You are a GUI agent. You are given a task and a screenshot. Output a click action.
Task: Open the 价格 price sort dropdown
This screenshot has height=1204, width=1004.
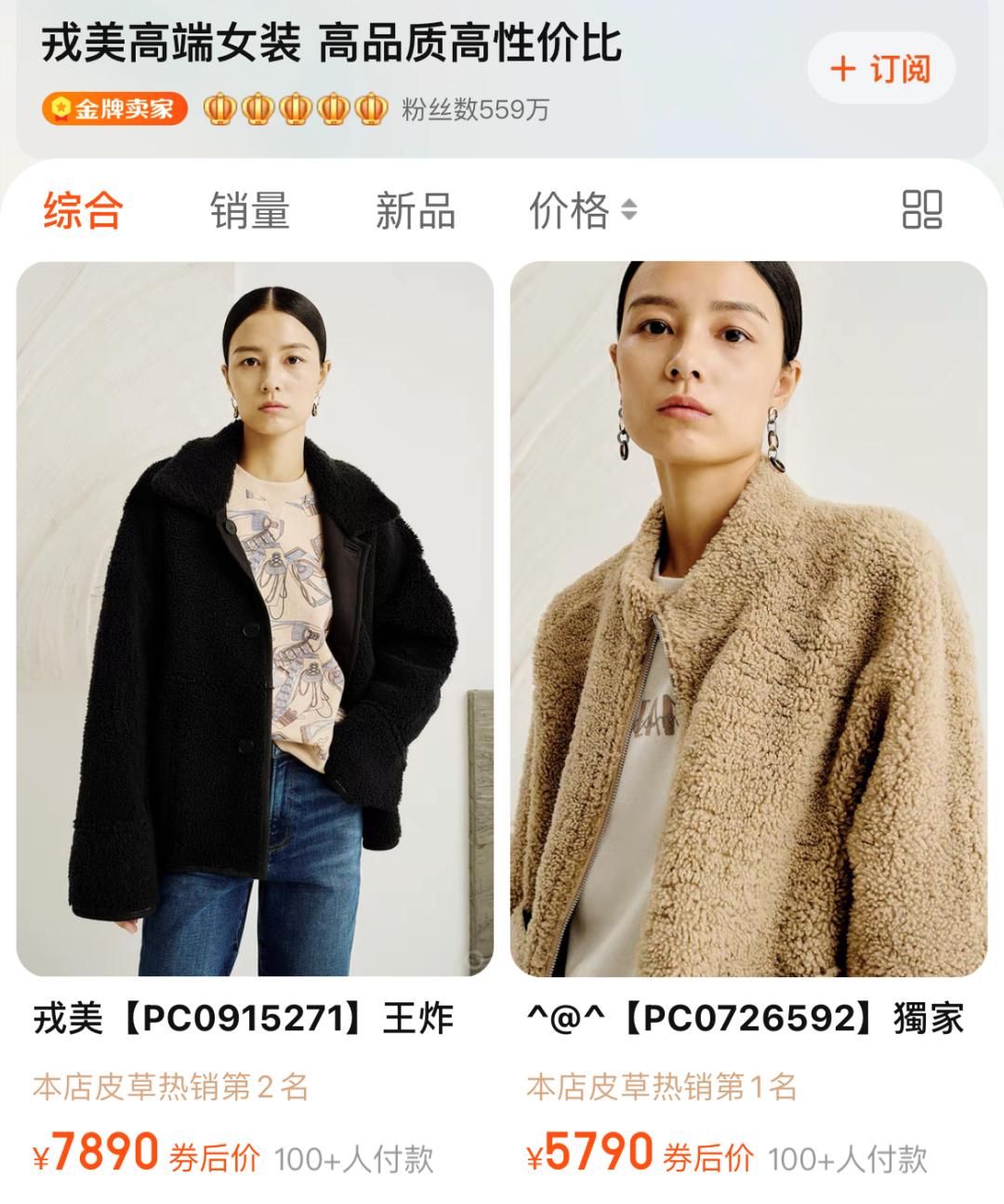click(567, 211)
